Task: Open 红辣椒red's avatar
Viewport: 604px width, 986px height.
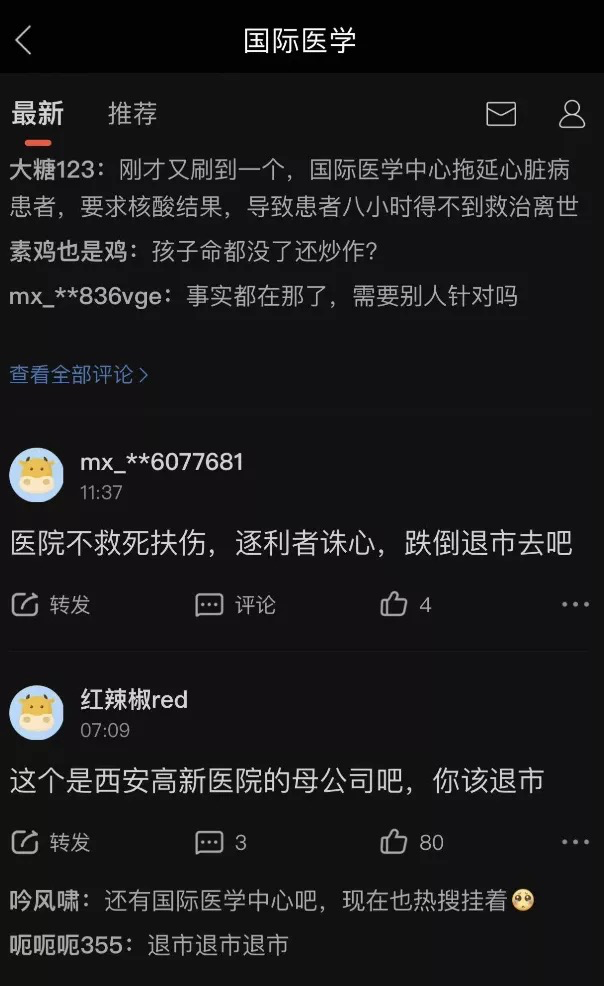Action: point(36,713)
